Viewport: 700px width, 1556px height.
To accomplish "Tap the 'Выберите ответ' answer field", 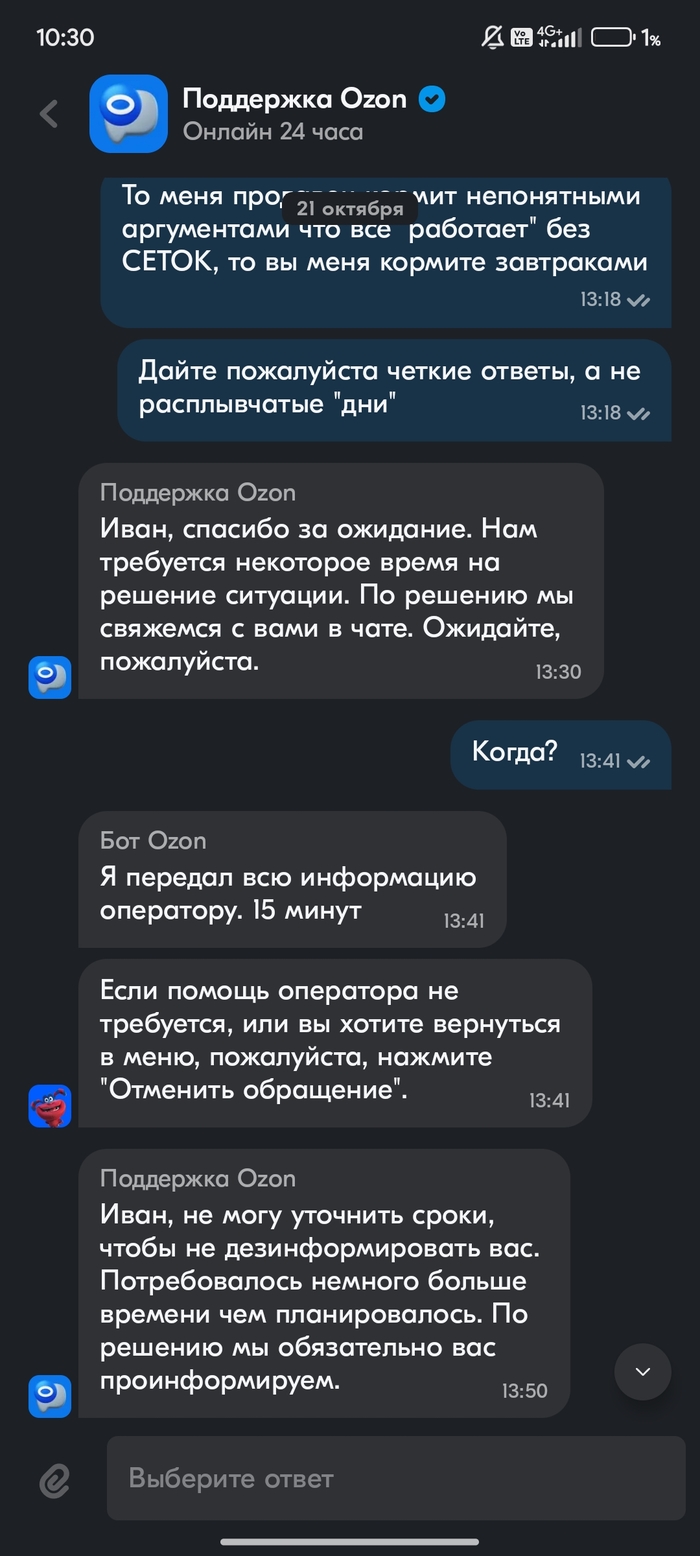I will pos(395,1478).
